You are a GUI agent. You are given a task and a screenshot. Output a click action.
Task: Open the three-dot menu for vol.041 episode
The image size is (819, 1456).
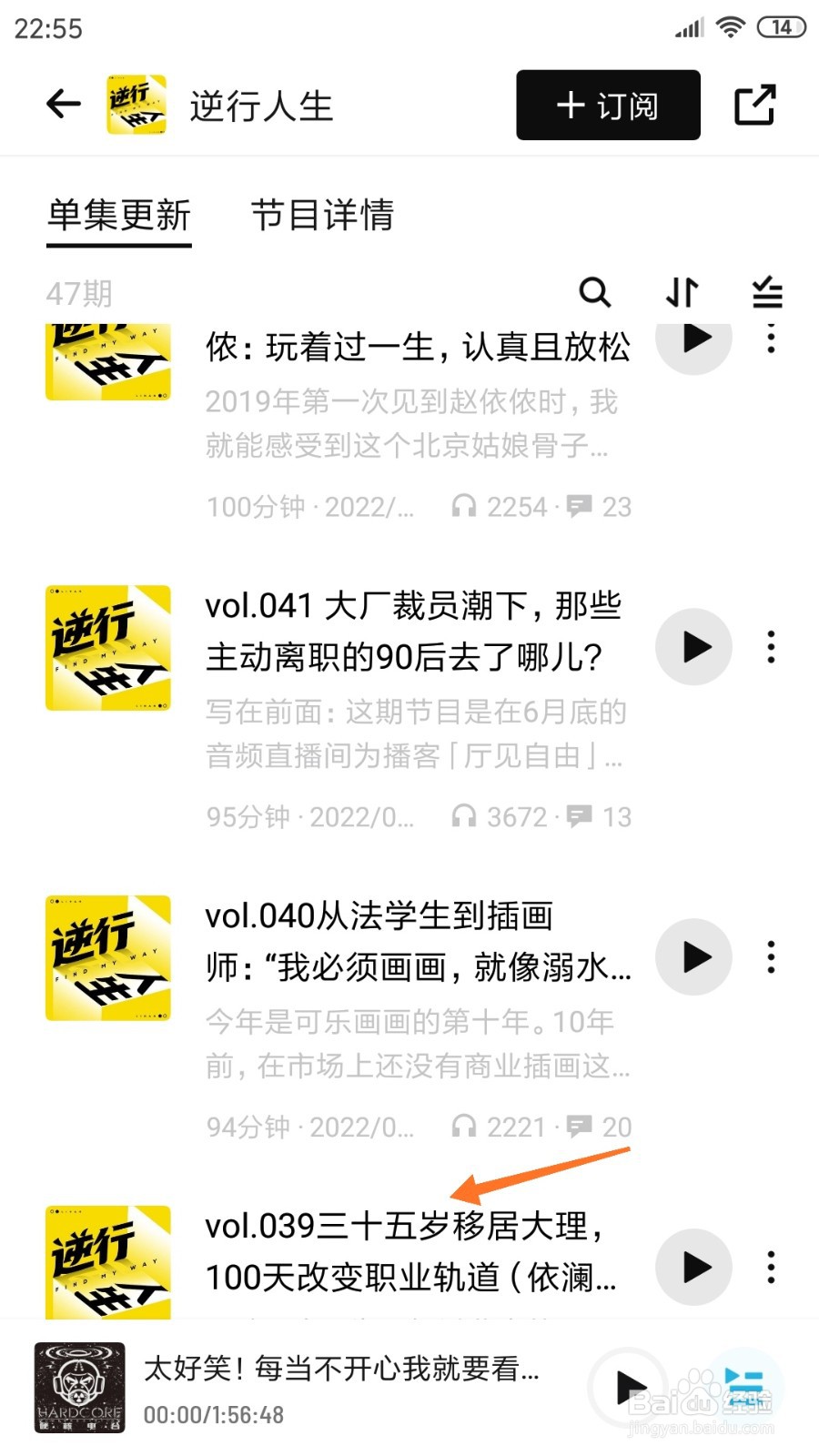[x=770, y=647]
